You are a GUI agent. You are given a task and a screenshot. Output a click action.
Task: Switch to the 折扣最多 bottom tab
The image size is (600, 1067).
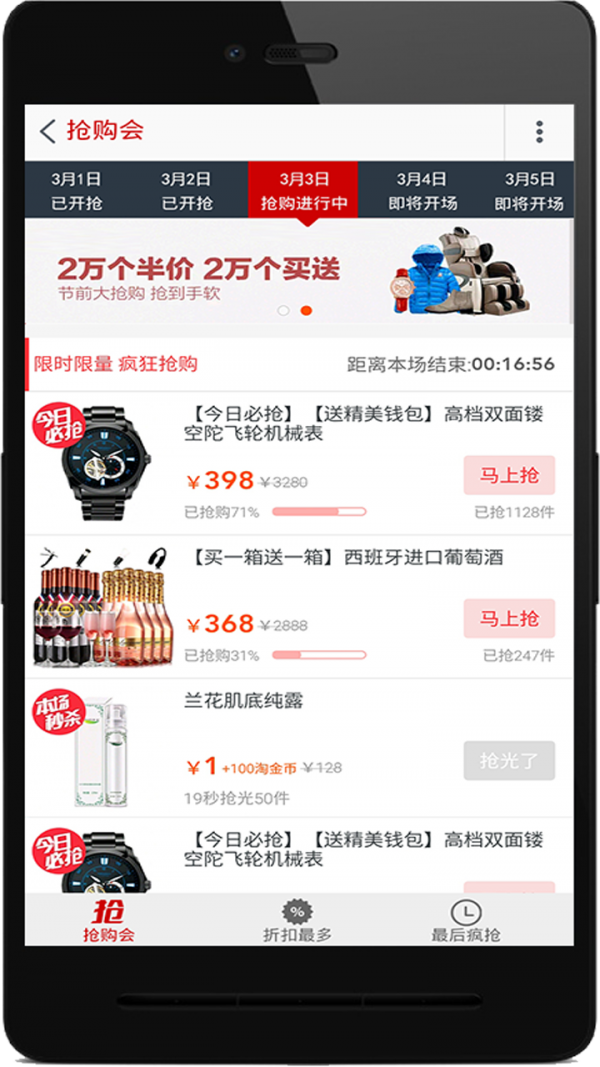[x=297, y=920]
